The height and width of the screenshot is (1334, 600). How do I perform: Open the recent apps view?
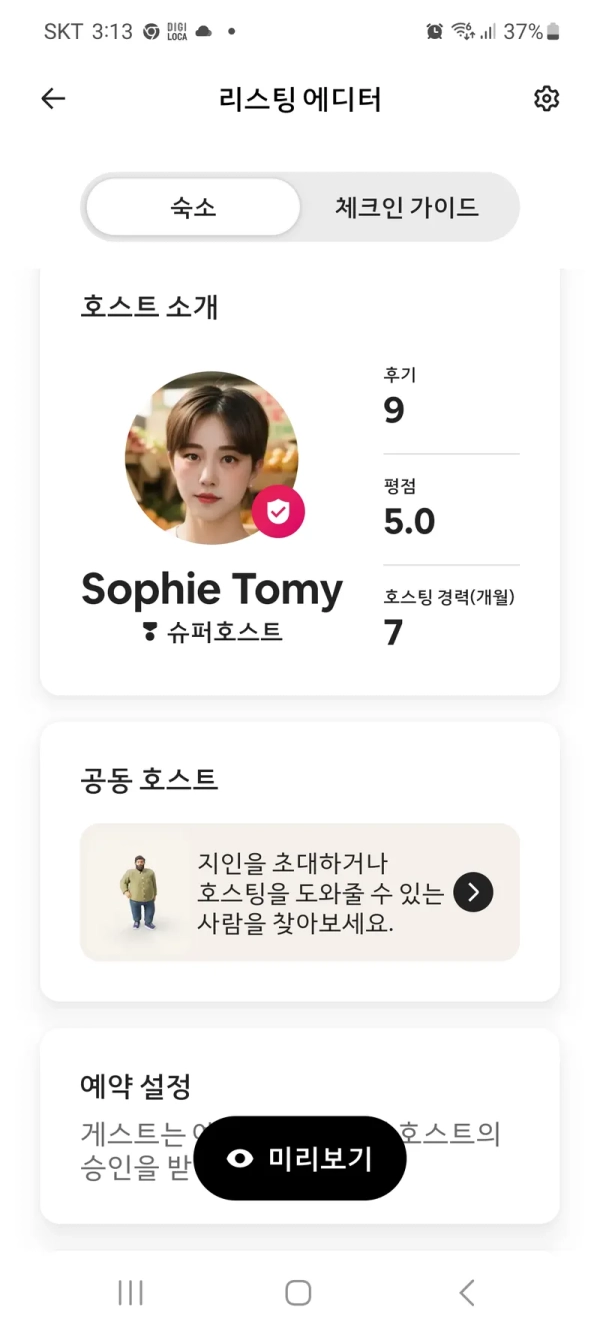[x=131, y=1292]
